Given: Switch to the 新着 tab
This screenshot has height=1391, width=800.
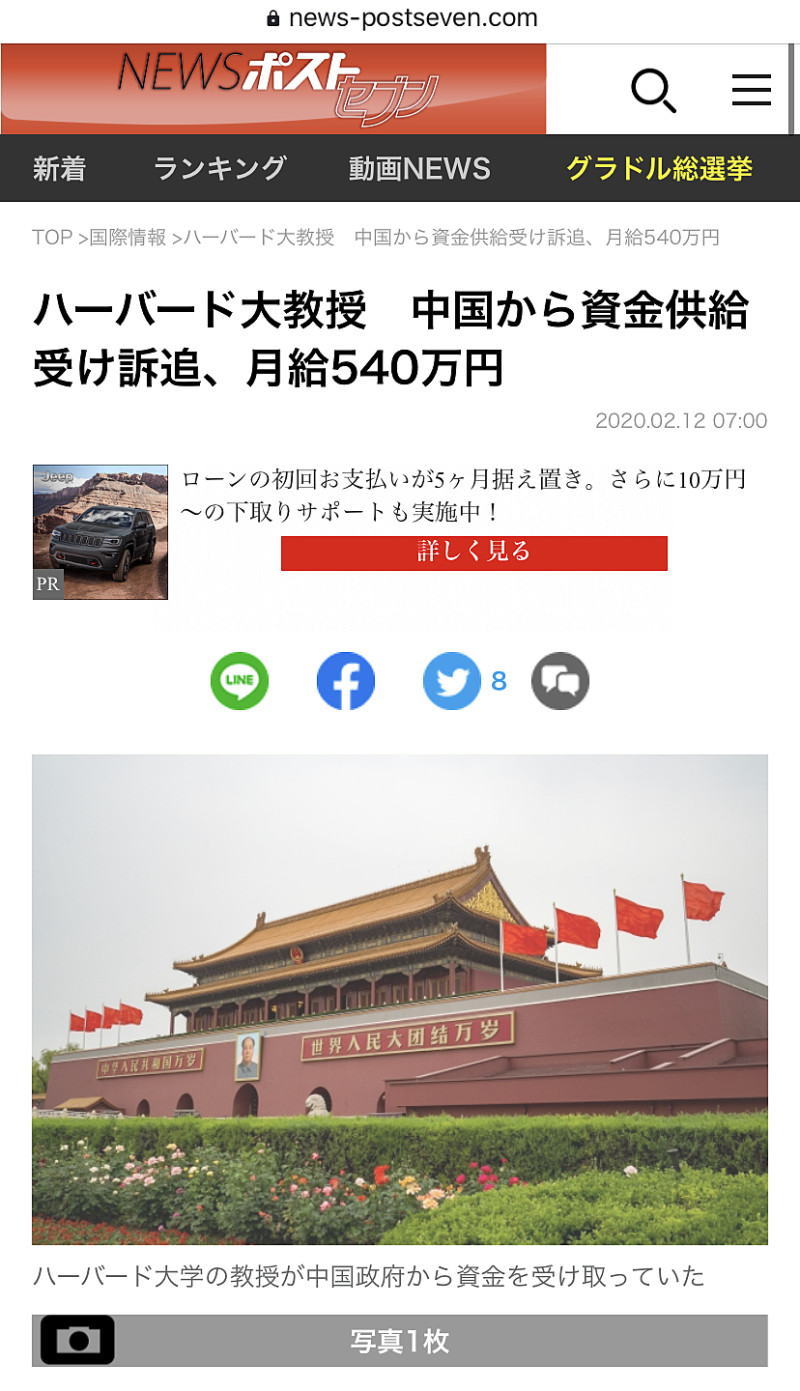Looking at the screenshot, I should pos(59,169).
